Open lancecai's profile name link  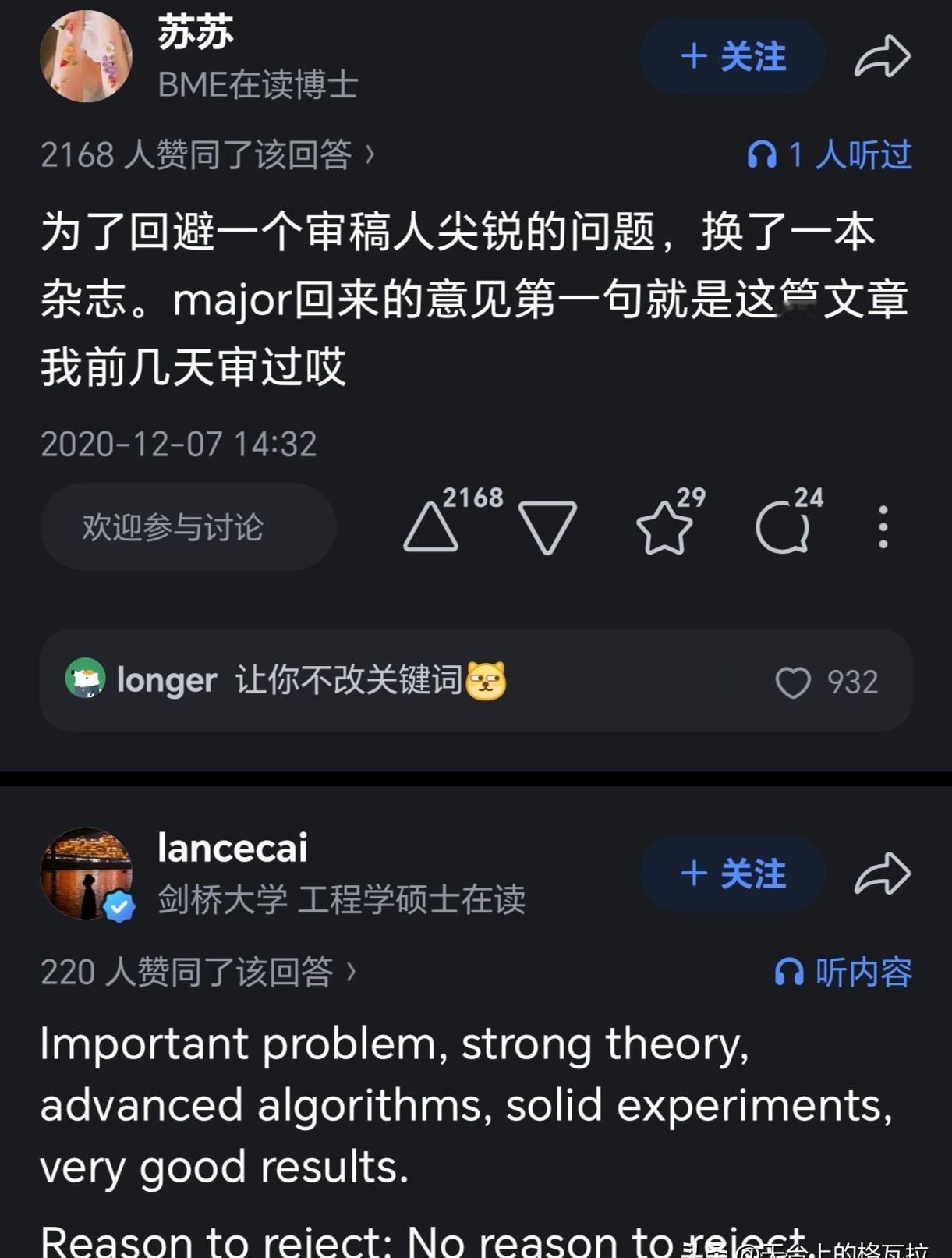232,849
